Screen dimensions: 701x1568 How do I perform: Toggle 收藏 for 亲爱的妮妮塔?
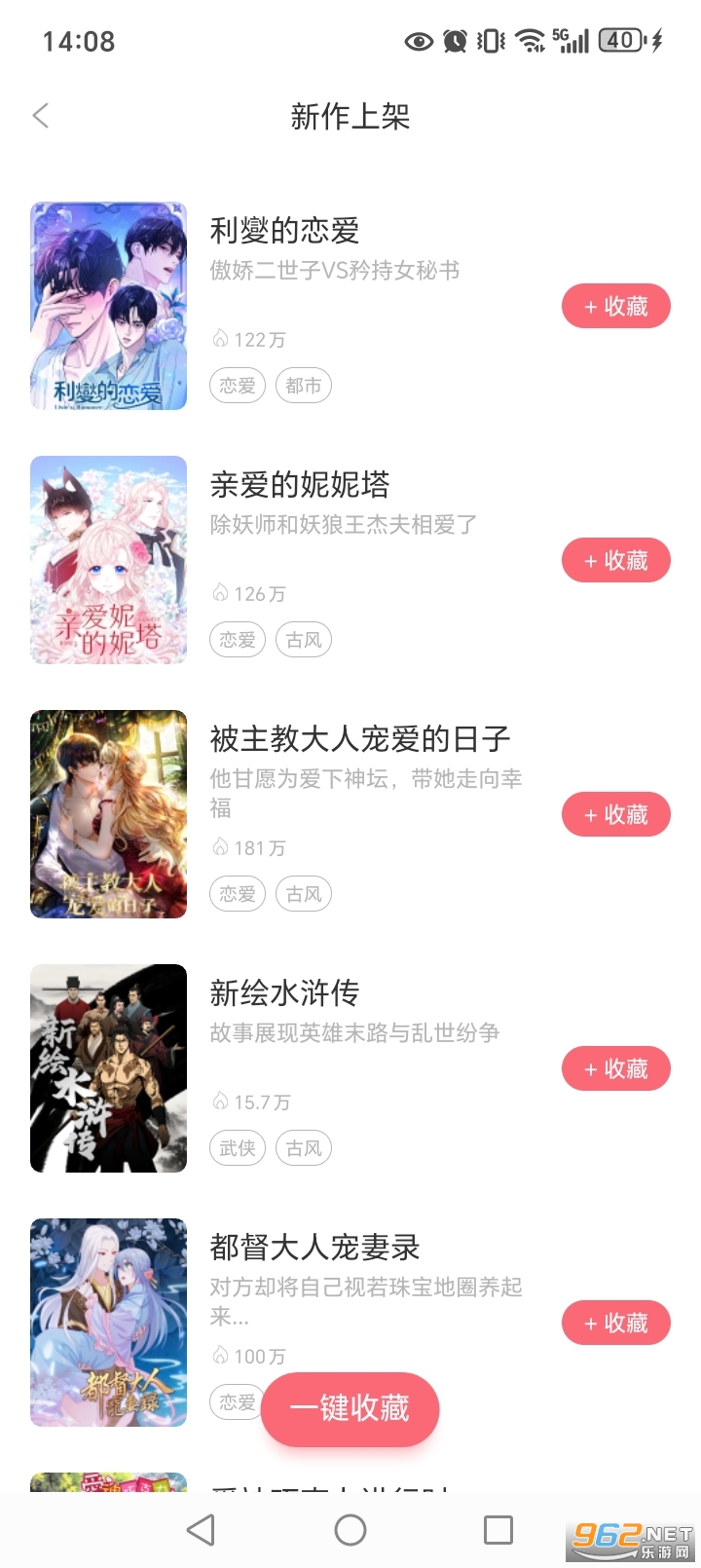tap(615, 560)
